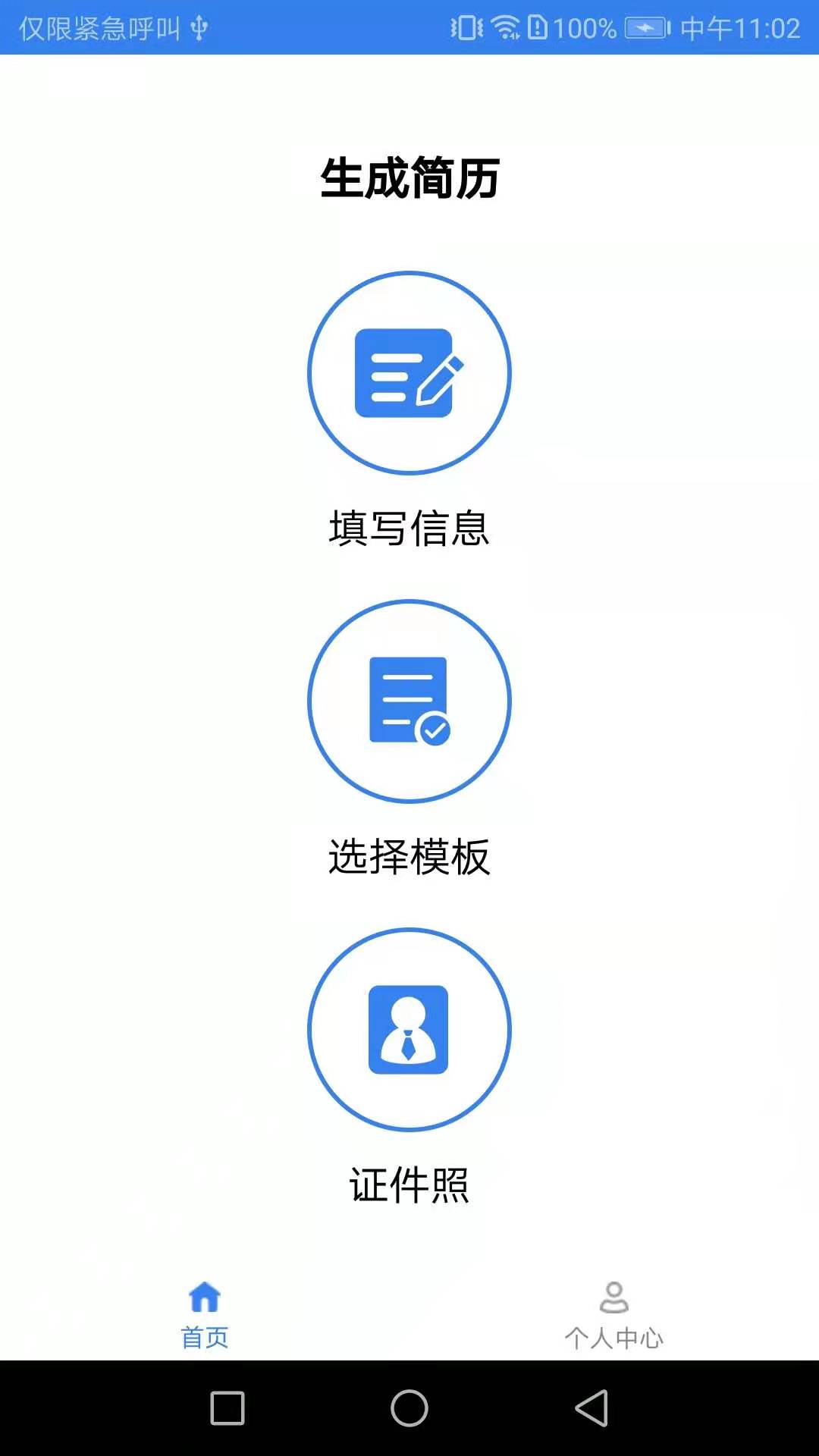
Task: Open 证件照 by tapping its text label
Action: pos(409,1185)
